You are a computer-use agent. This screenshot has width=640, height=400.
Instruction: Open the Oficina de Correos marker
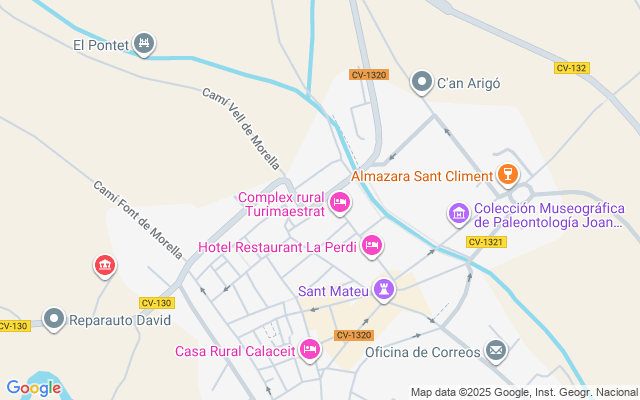(x=496, y=350)
